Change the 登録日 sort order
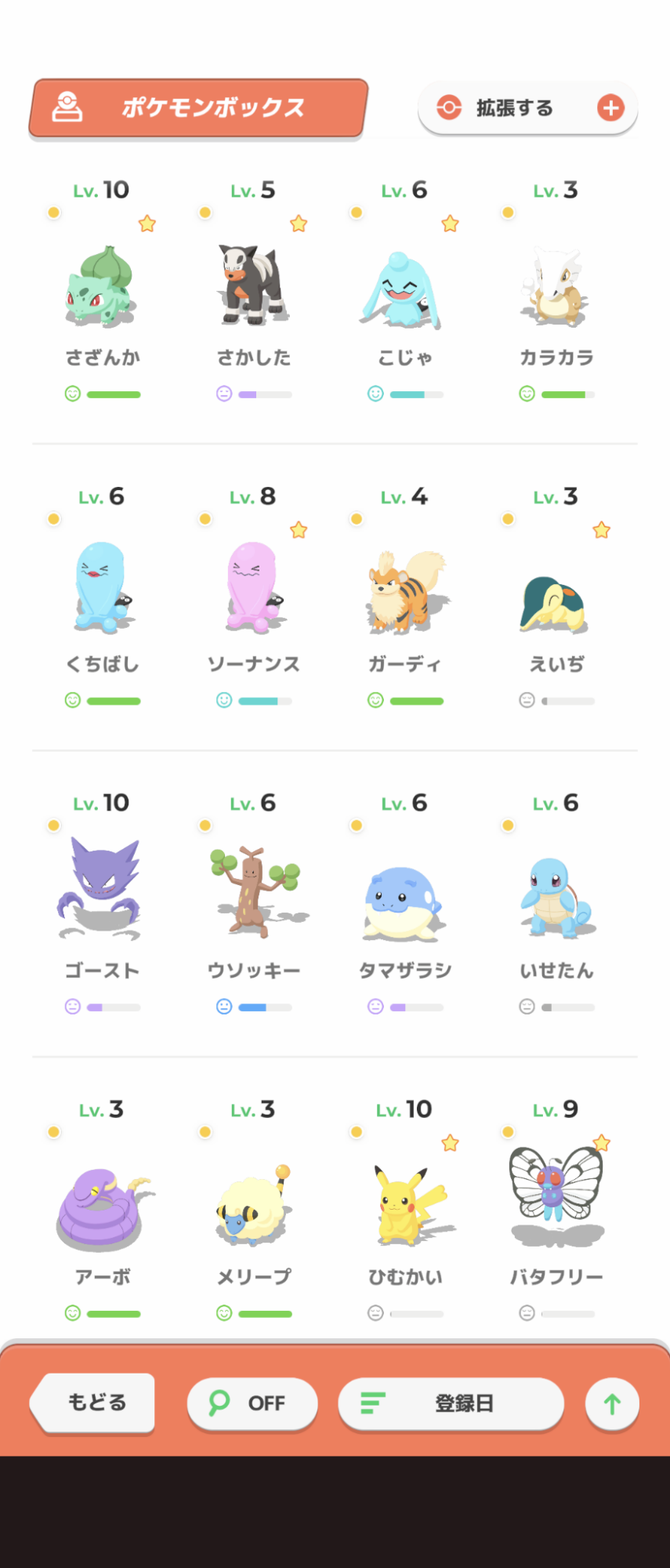 (451, 1403)
